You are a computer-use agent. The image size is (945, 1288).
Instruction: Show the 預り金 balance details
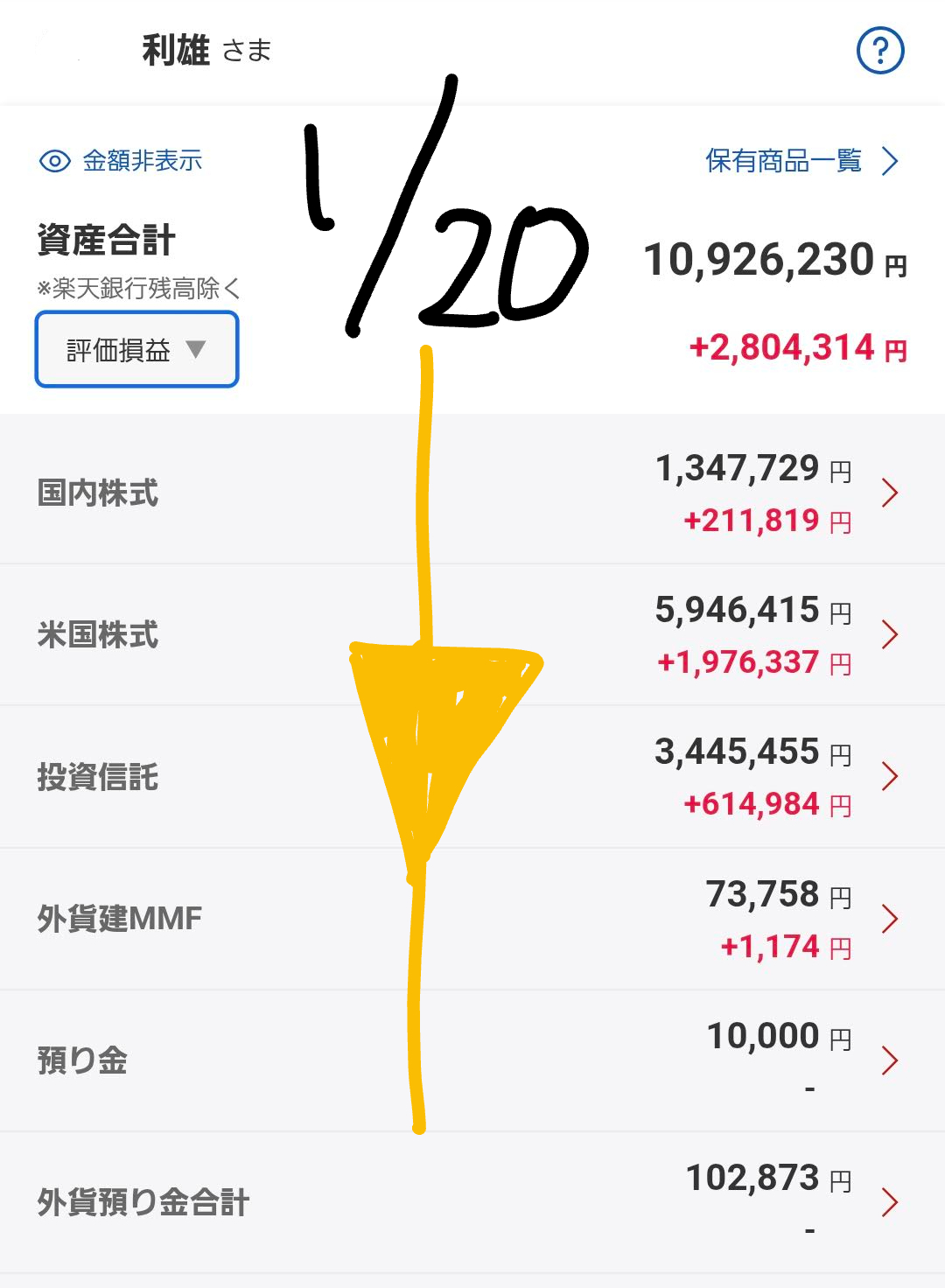472,1060
